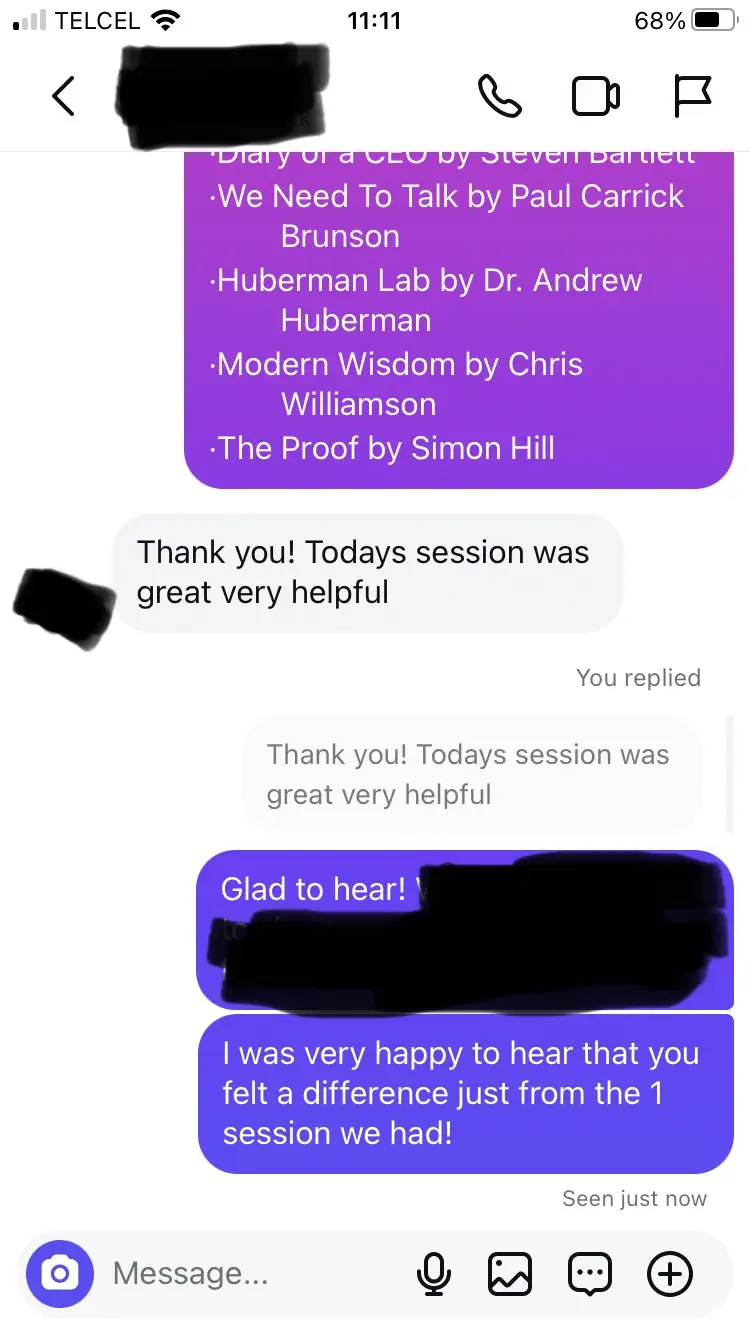Open the photo gallery picker

pyautogui.click(x=509, y=1273)
